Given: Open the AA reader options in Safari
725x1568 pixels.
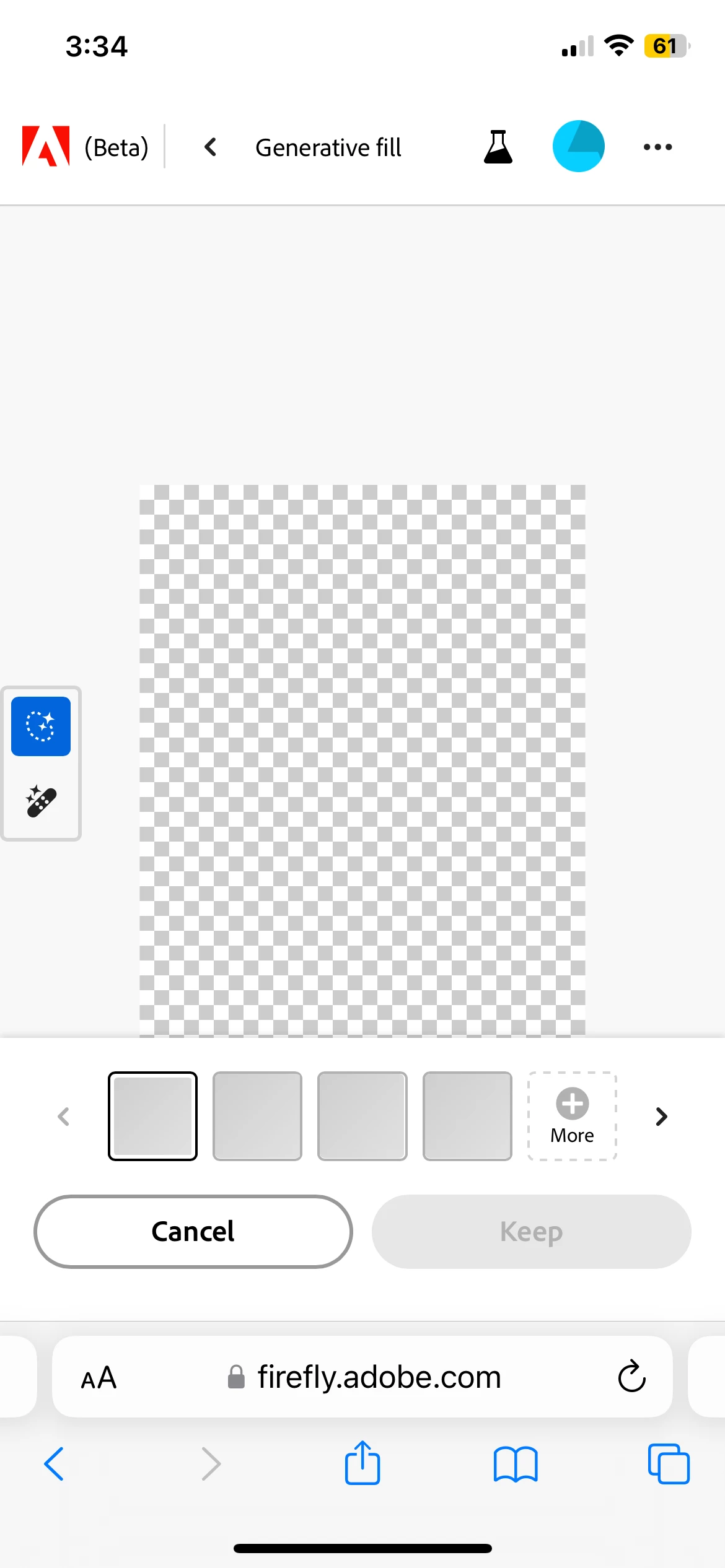Looking at the screenshot, I should point(99,1378).
